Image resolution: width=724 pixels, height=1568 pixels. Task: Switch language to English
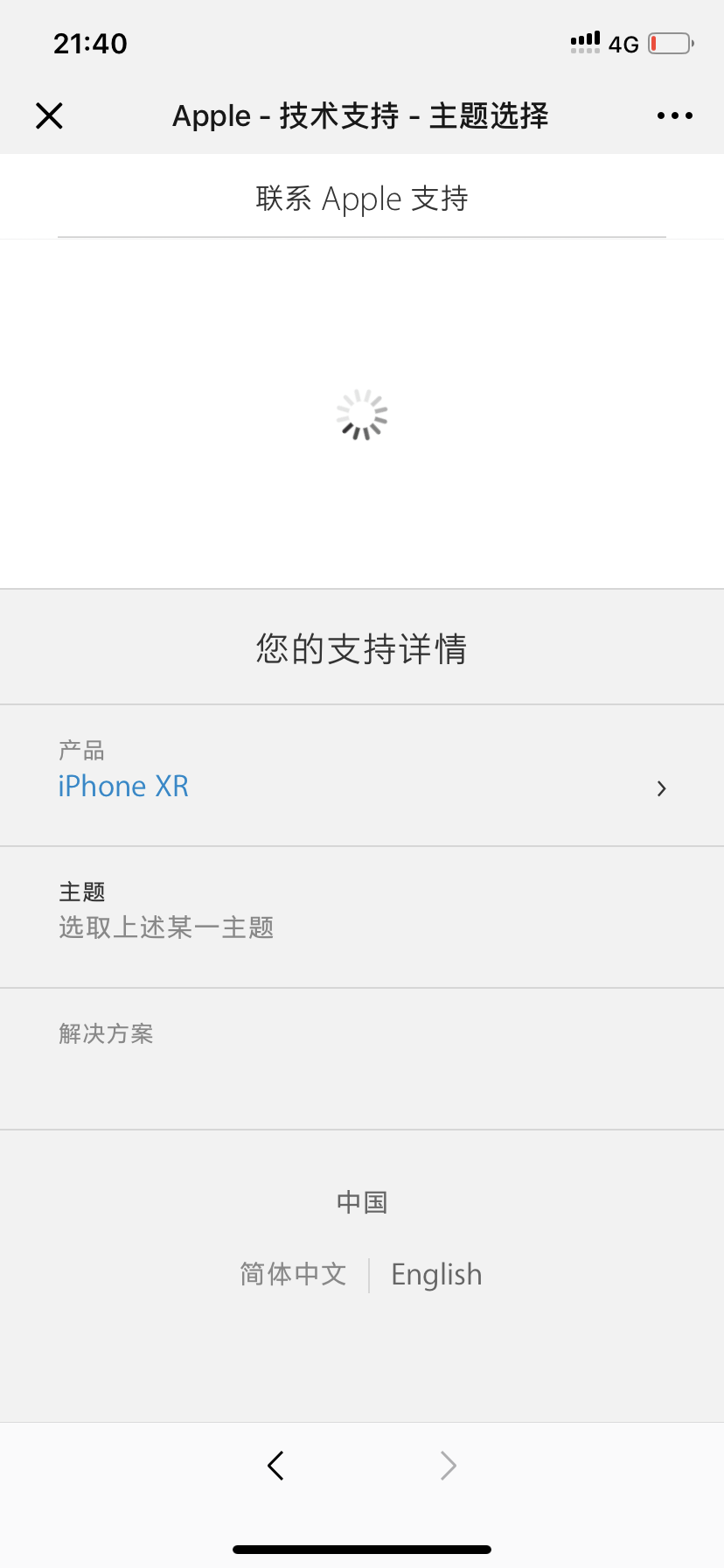pos(436,1275)
